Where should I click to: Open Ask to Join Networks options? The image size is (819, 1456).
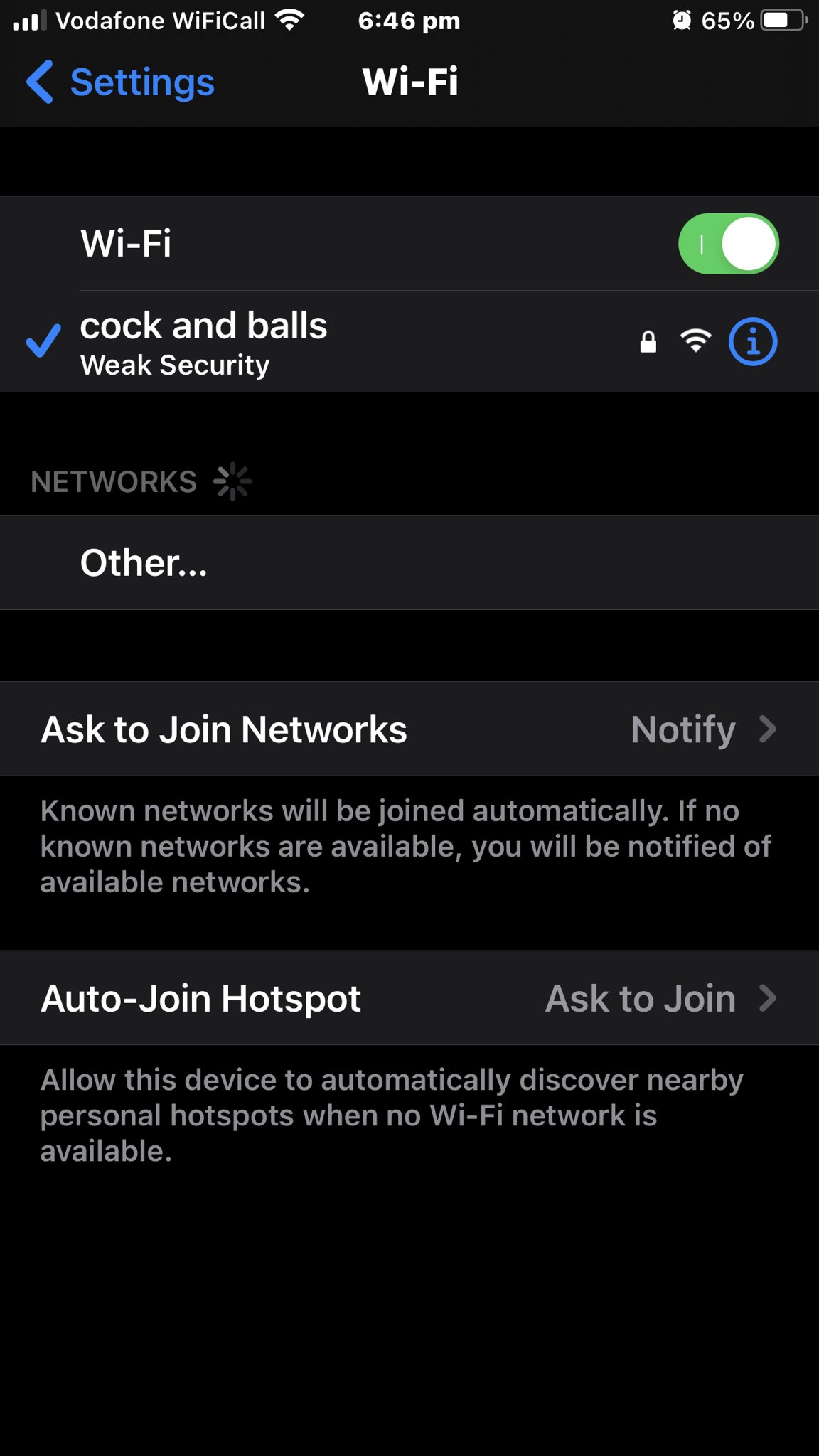(409, 729)
